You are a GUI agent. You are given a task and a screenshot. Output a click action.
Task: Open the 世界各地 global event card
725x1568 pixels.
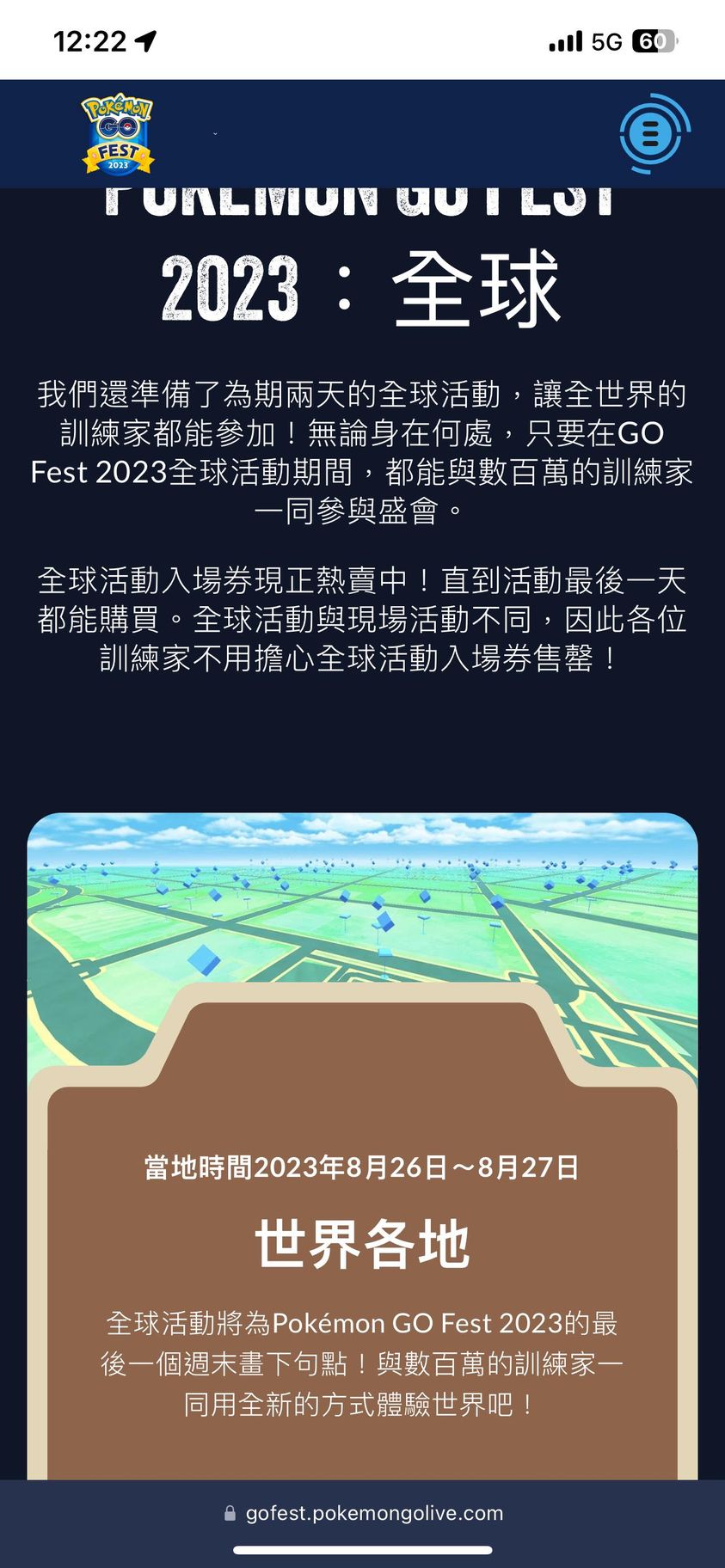[362, 1243]
